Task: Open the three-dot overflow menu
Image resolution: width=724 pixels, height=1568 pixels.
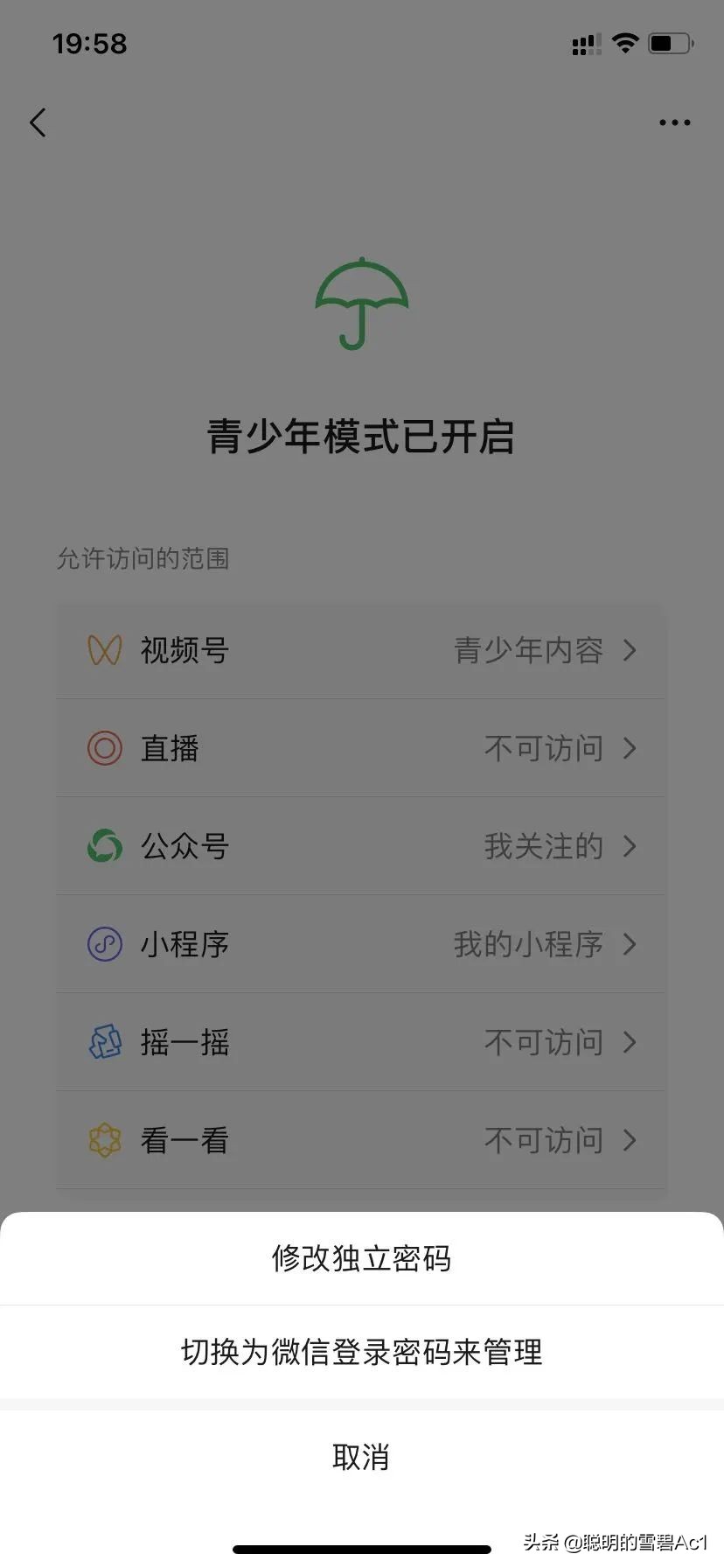Action: pyautogui.click(x=674, y=122)
